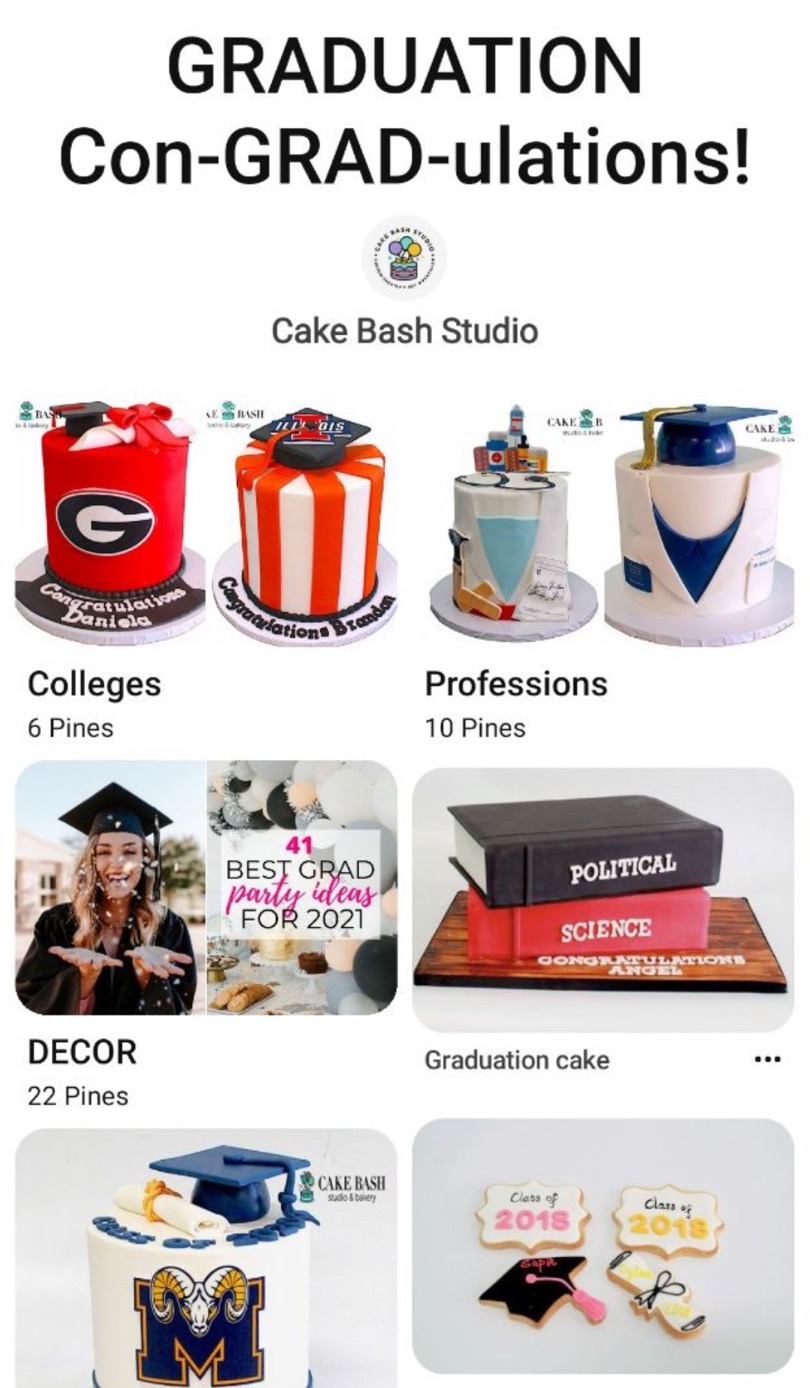Open more options for Graduation cake pin

[x=767, y=1060]
